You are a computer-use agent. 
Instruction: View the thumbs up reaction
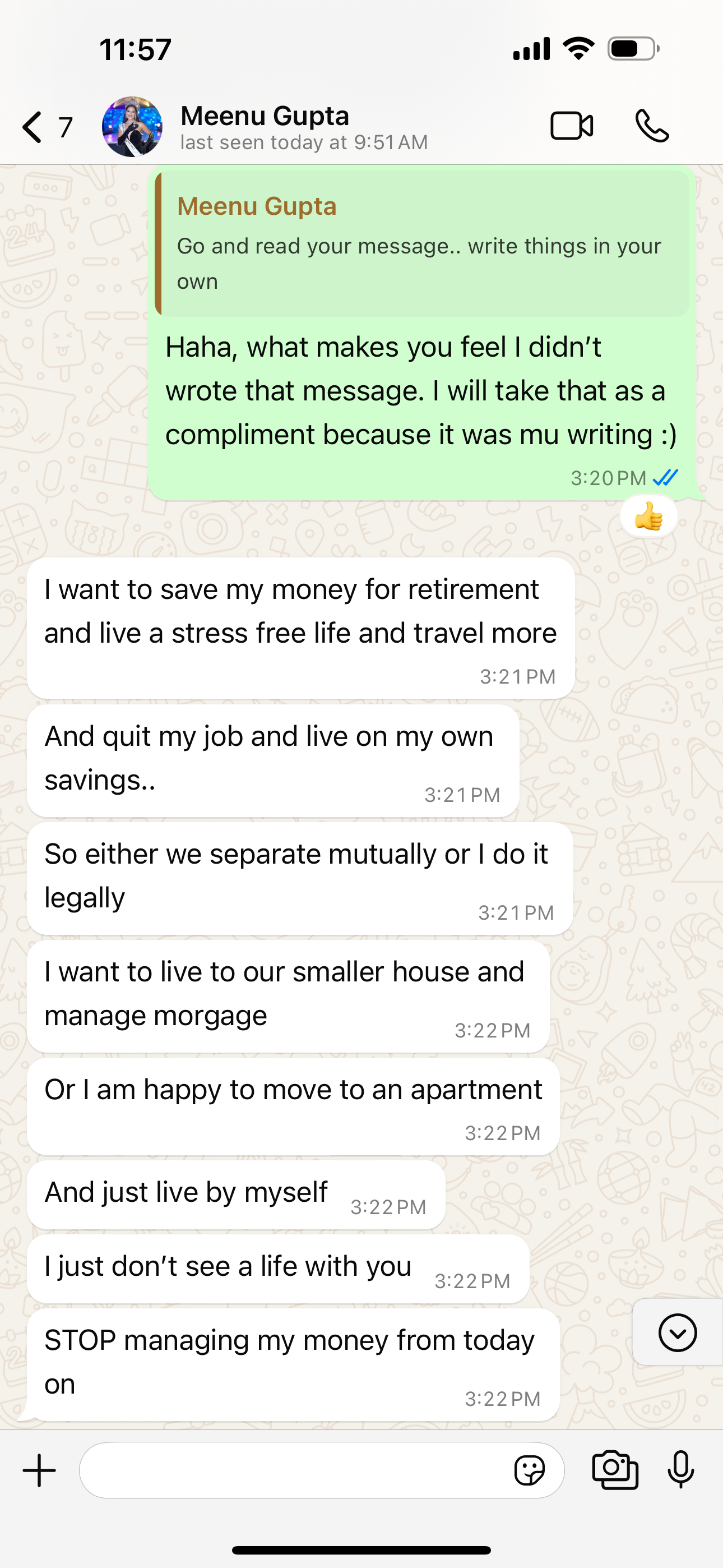coord(648,517)
